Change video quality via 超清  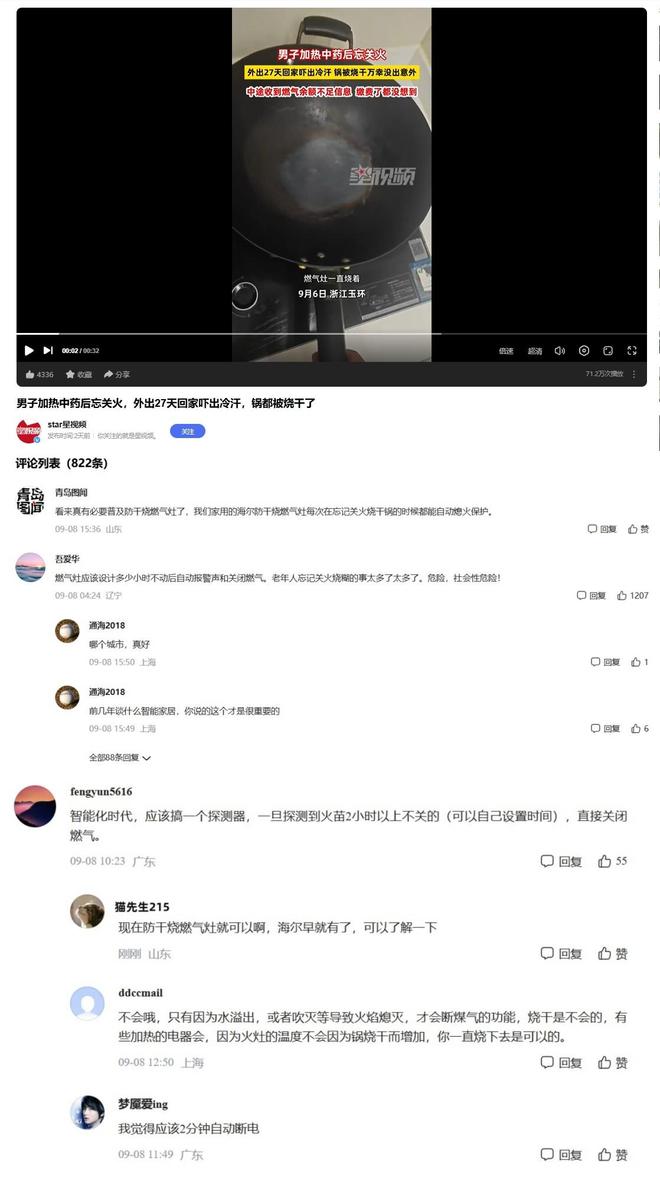coord(535,351)
